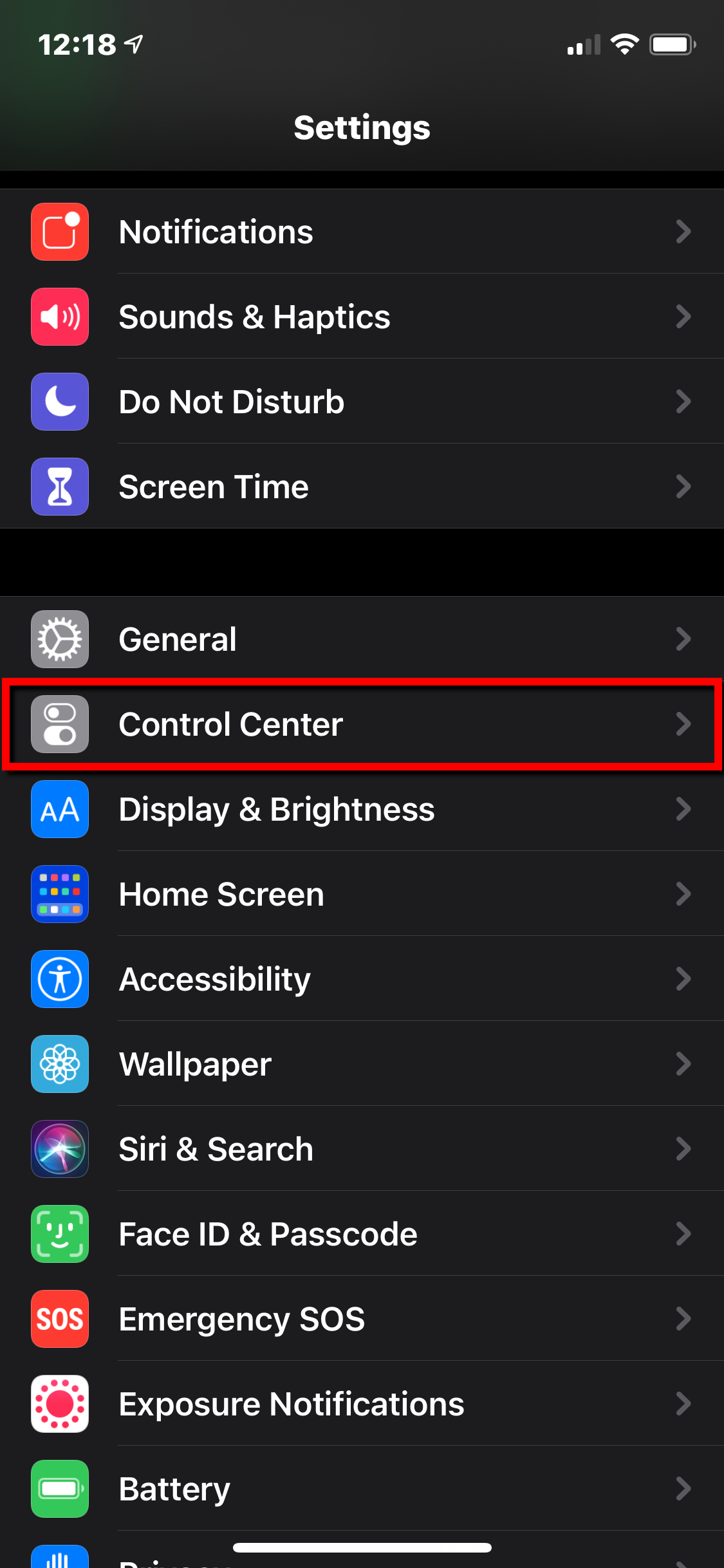Screen dimensions: 724x1568
Task: Open Emergency SOS settings
Action: click(x=362, y=1319)
